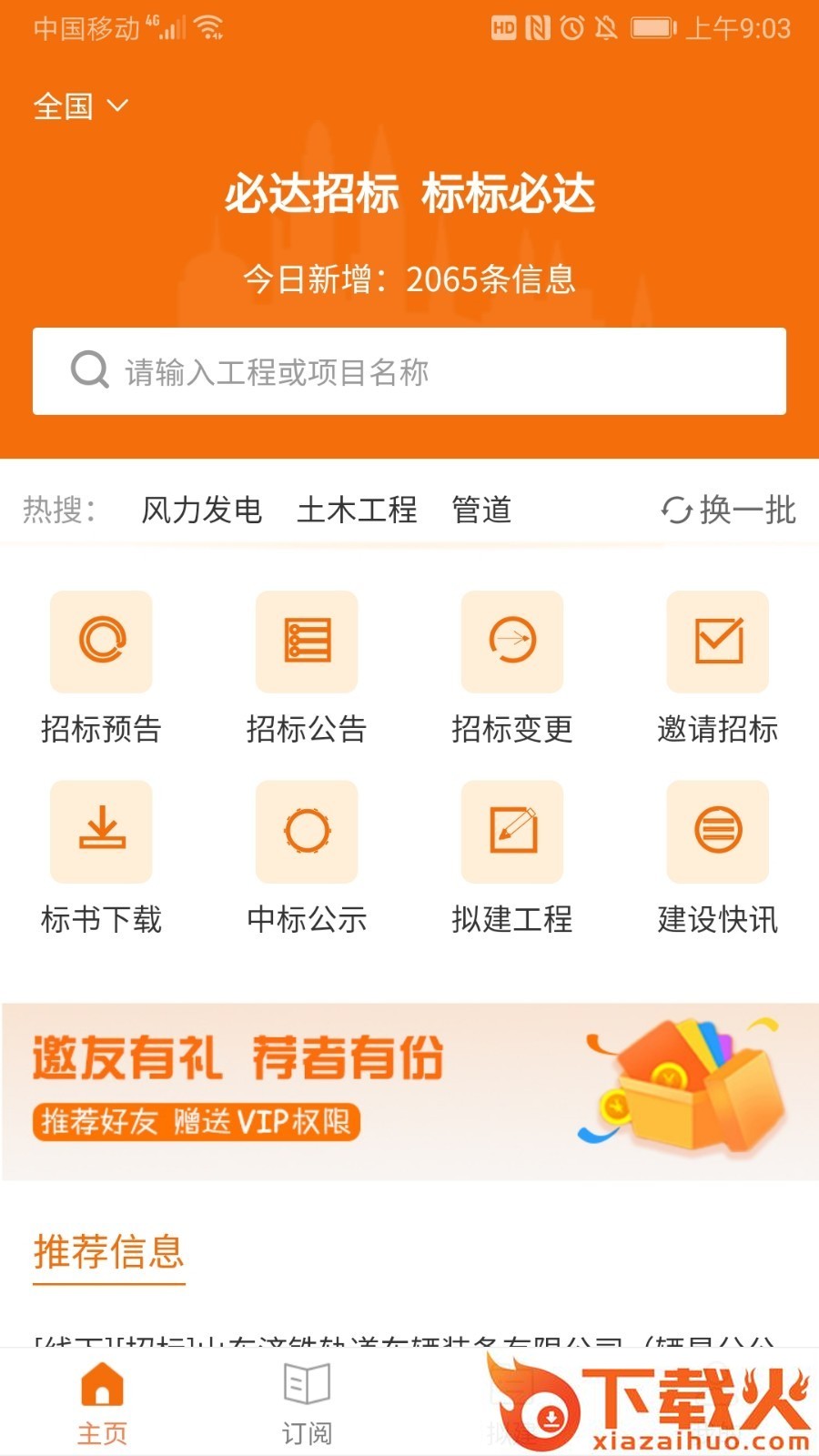Screen dimensions: 819x1456
Task: Search hot keyword 管道
Action: tap(481, 510)
